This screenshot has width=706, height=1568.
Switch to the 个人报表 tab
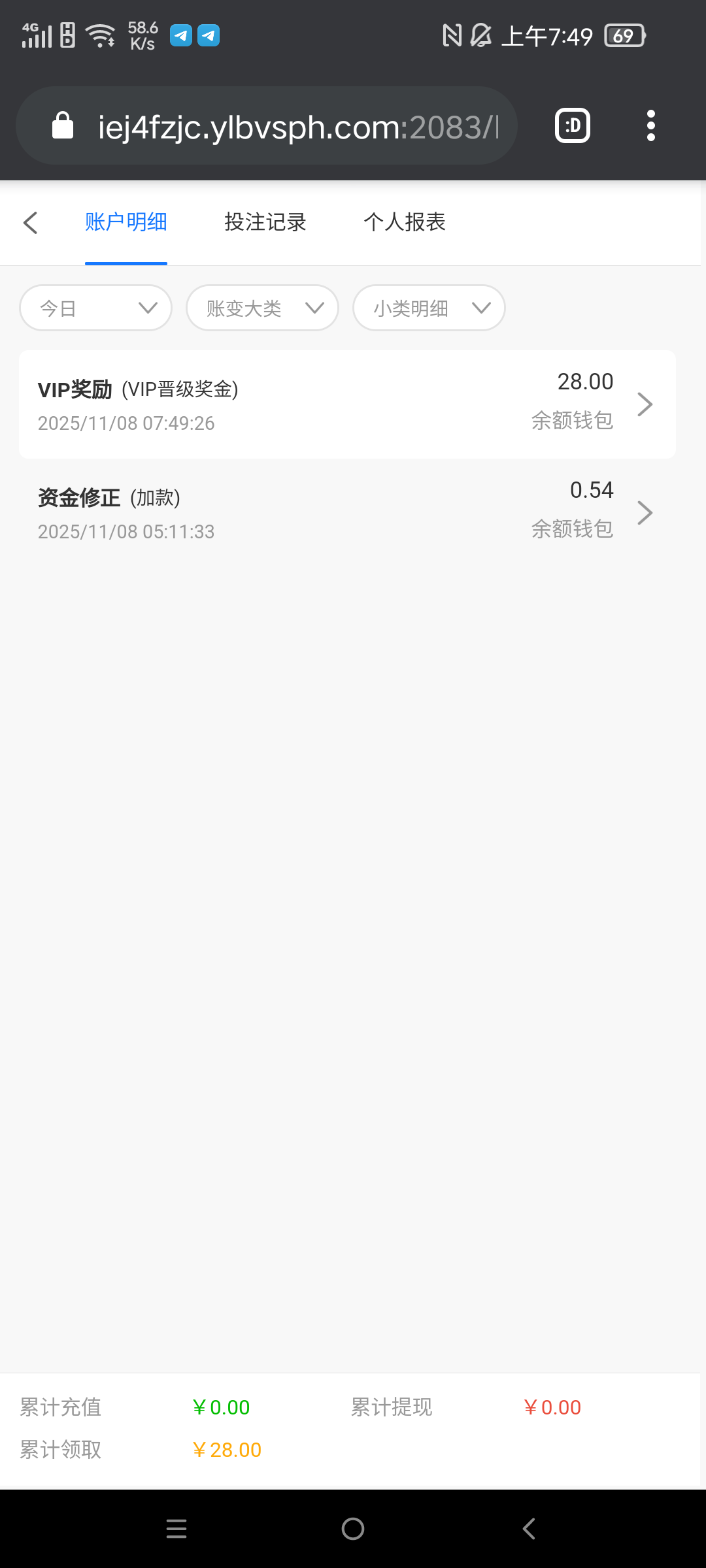[x=405, y=223]
